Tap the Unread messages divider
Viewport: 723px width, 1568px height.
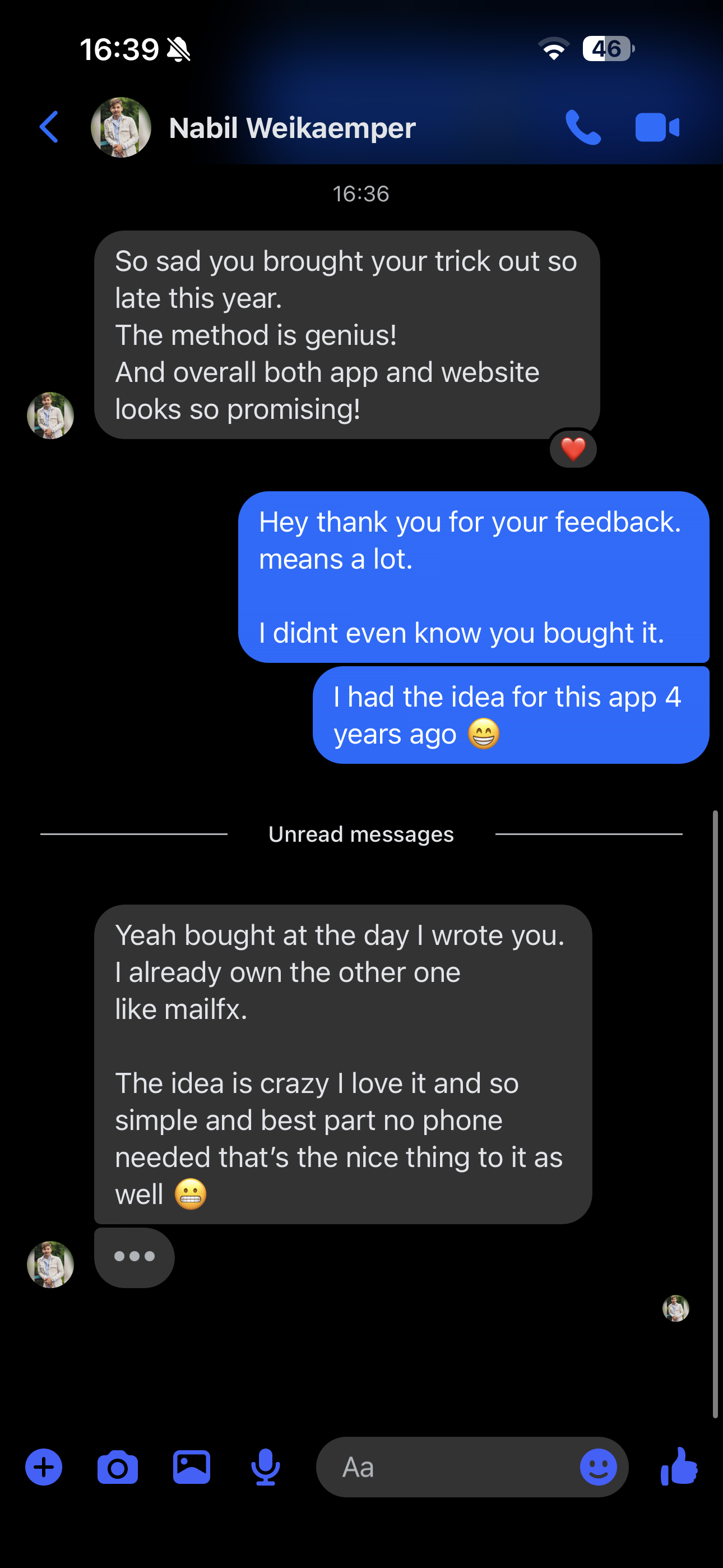coord(361,833)
